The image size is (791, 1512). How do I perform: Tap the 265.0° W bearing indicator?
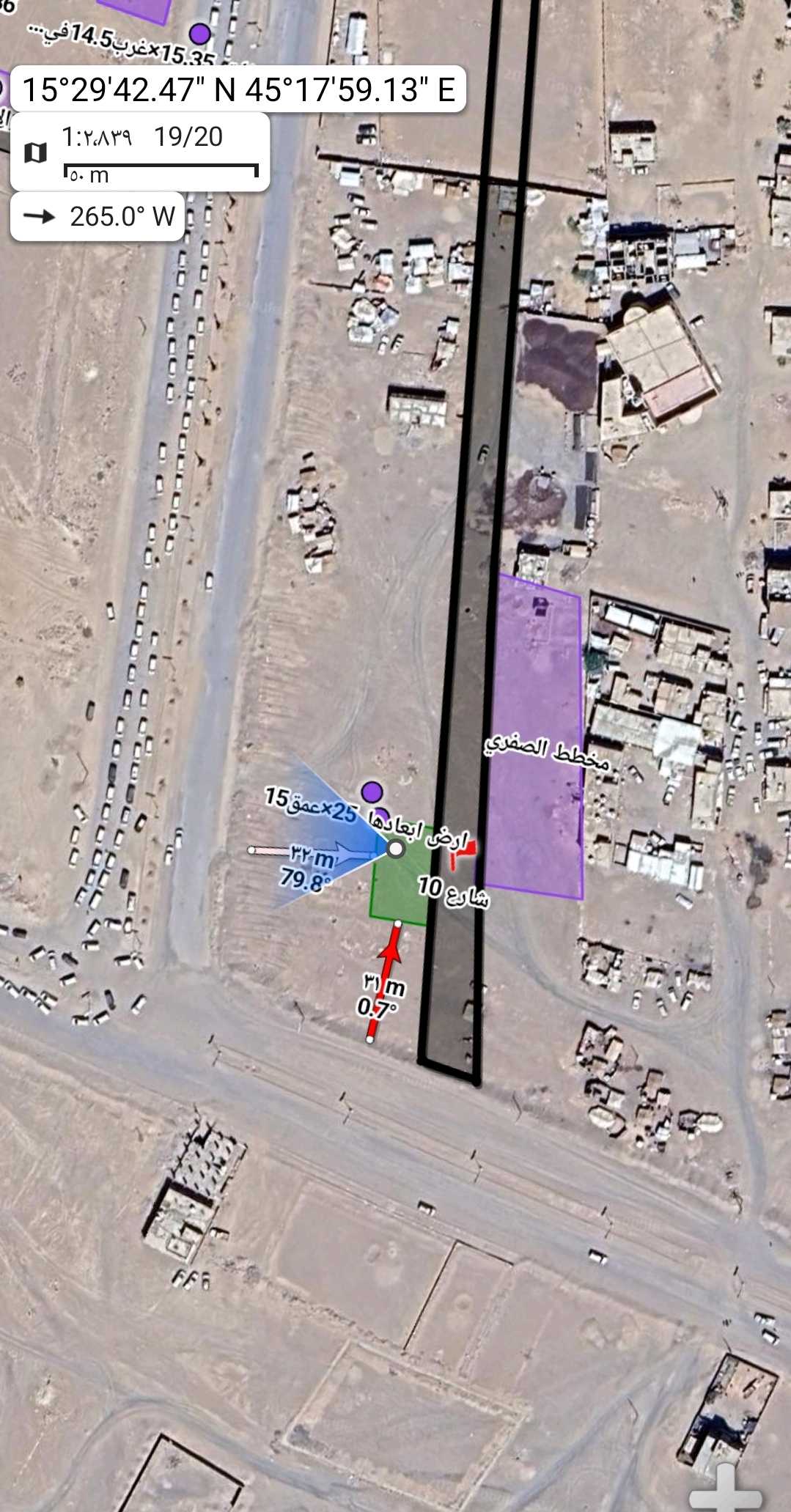pos(98,216)
